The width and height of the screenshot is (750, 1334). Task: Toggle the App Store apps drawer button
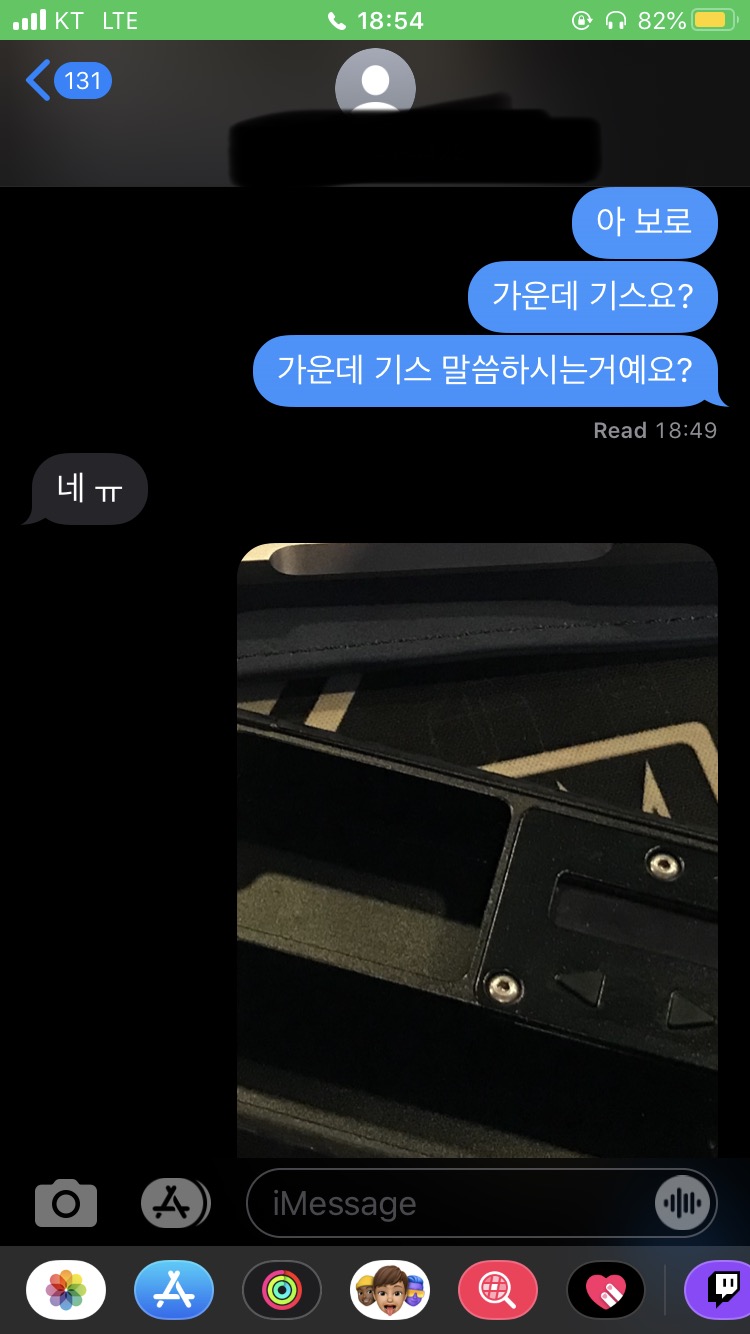pyautogui.click(x=175, y=1203)
